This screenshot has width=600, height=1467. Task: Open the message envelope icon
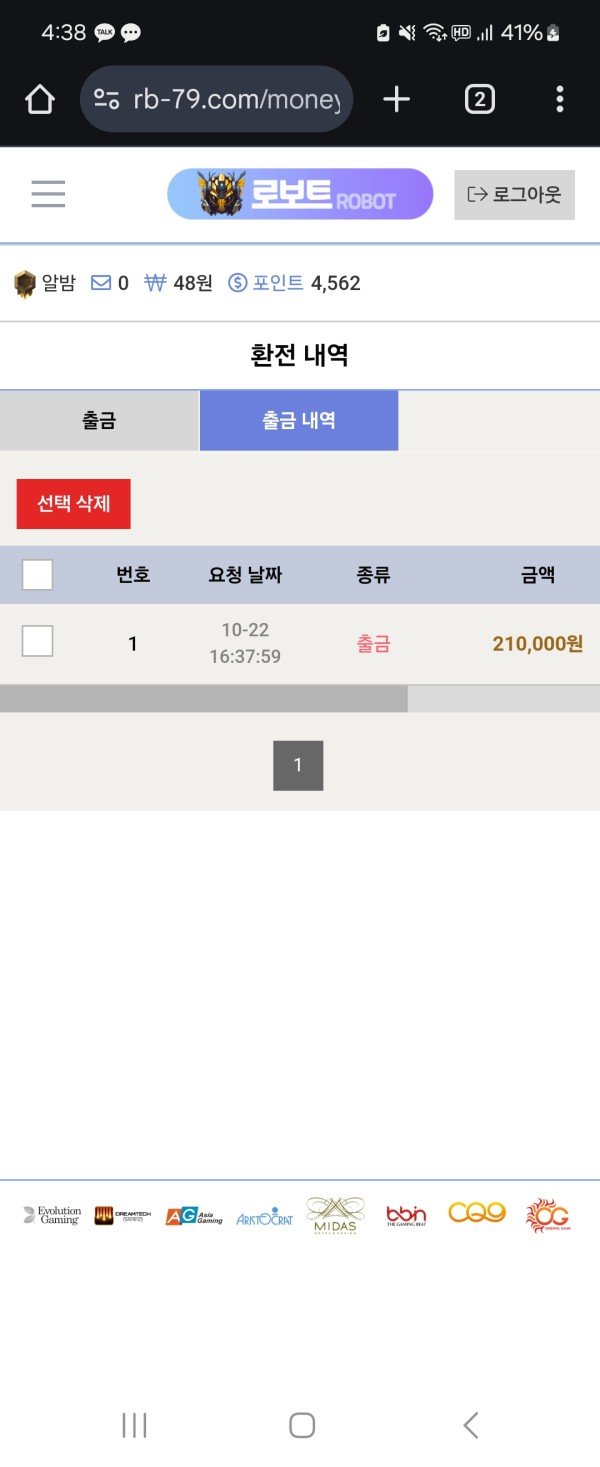[101, 283]
